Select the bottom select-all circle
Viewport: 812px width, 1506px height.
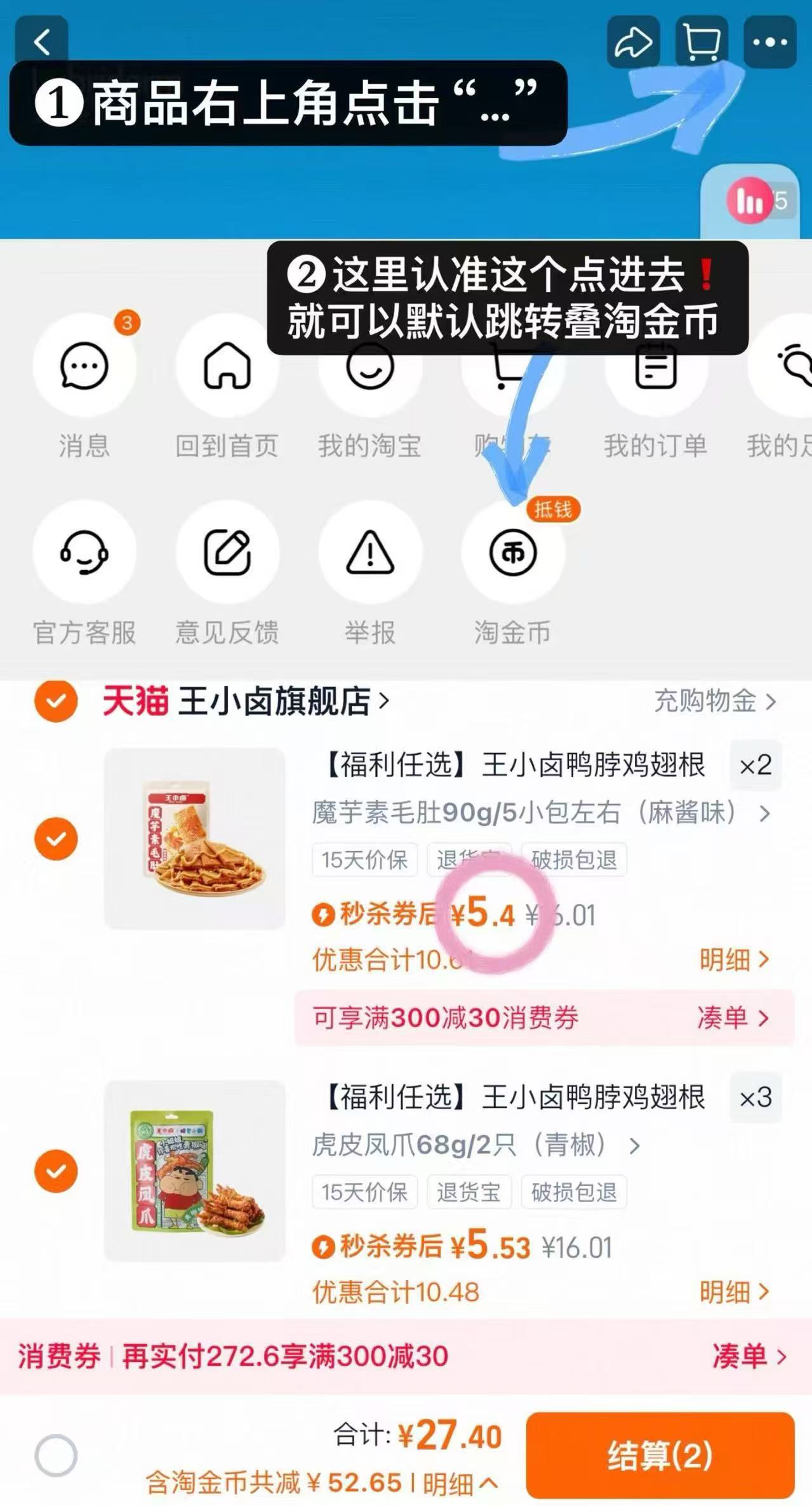point(55,1455)
